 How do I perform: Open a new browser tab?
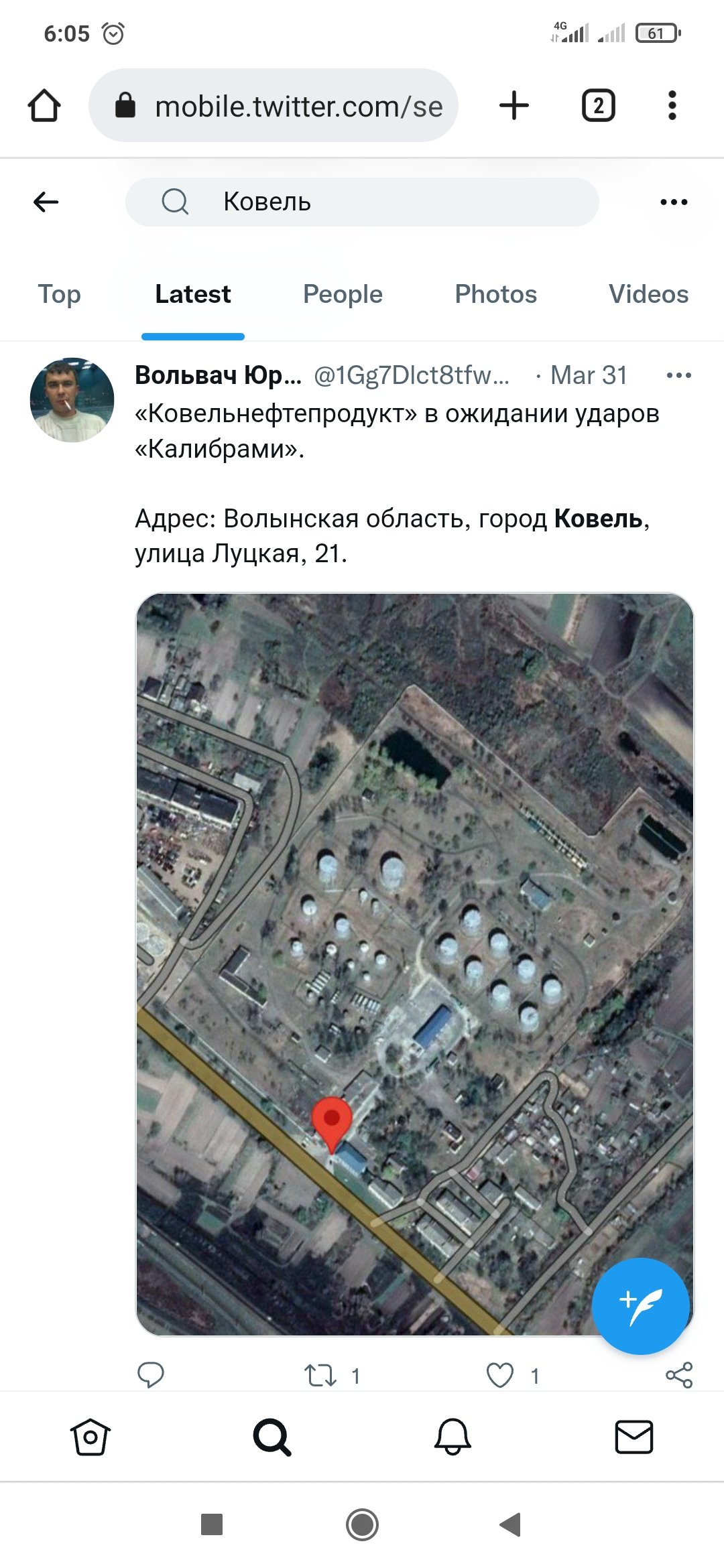(x=514, y=106)
